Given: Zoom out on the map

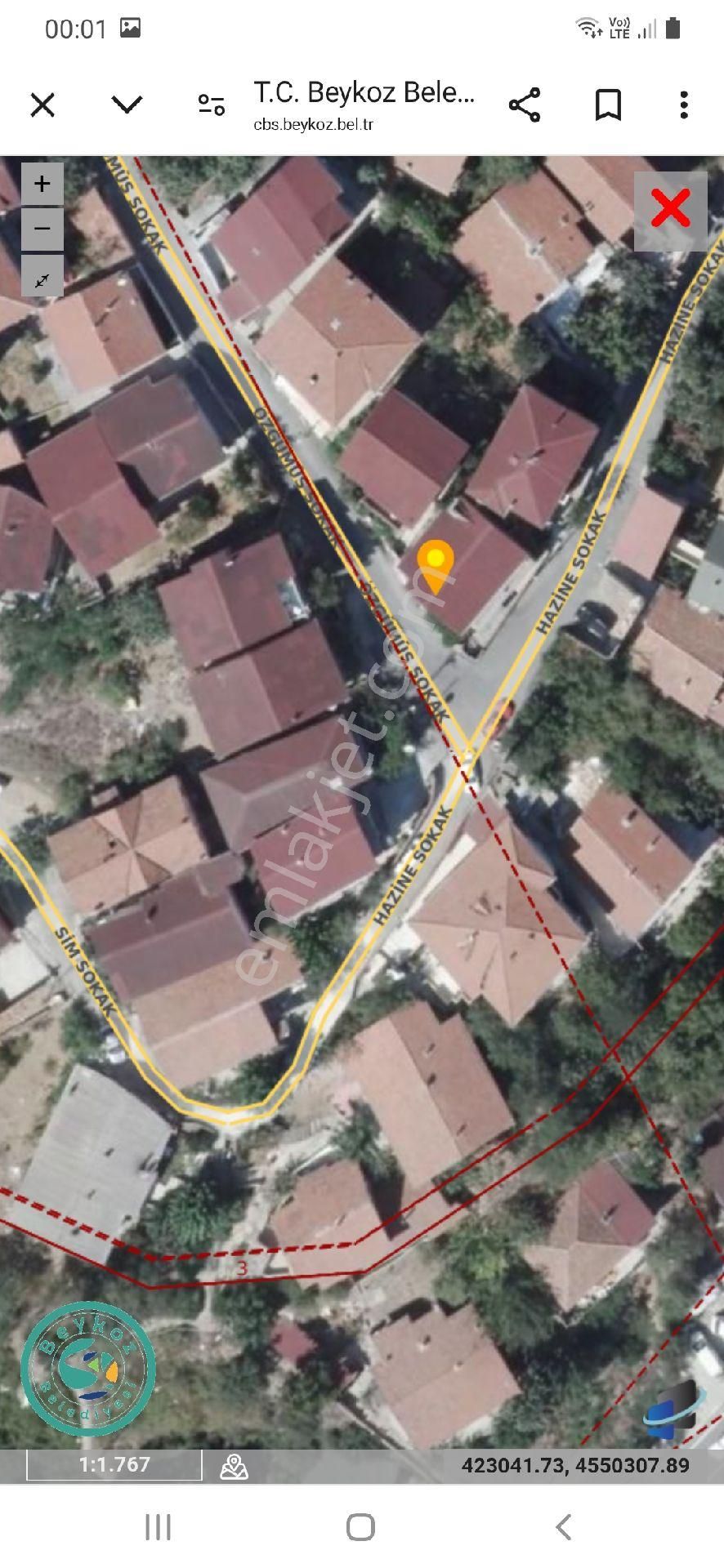Looking at the screenshot, I should (42, 229).
